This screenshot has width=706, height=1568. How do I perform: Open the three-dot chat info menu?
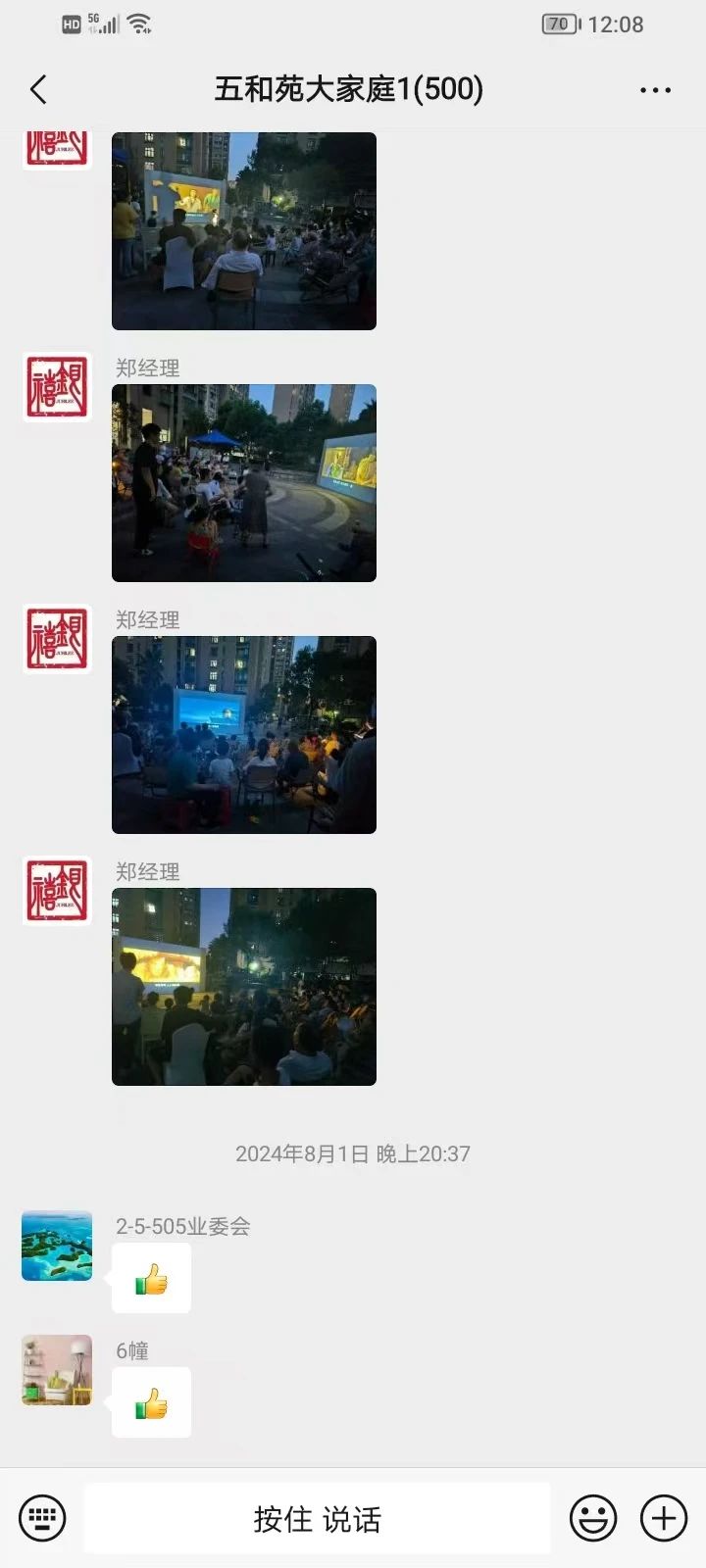click(x=655, y=90)
